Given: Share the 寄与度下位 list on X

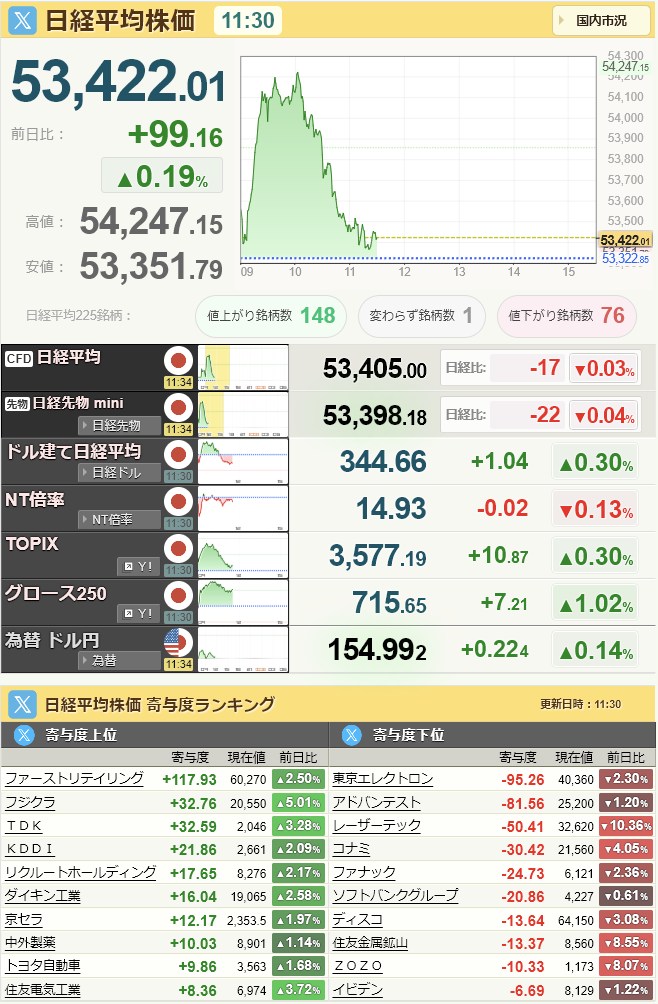Looking at the screenshot, I should click(351, 735).
